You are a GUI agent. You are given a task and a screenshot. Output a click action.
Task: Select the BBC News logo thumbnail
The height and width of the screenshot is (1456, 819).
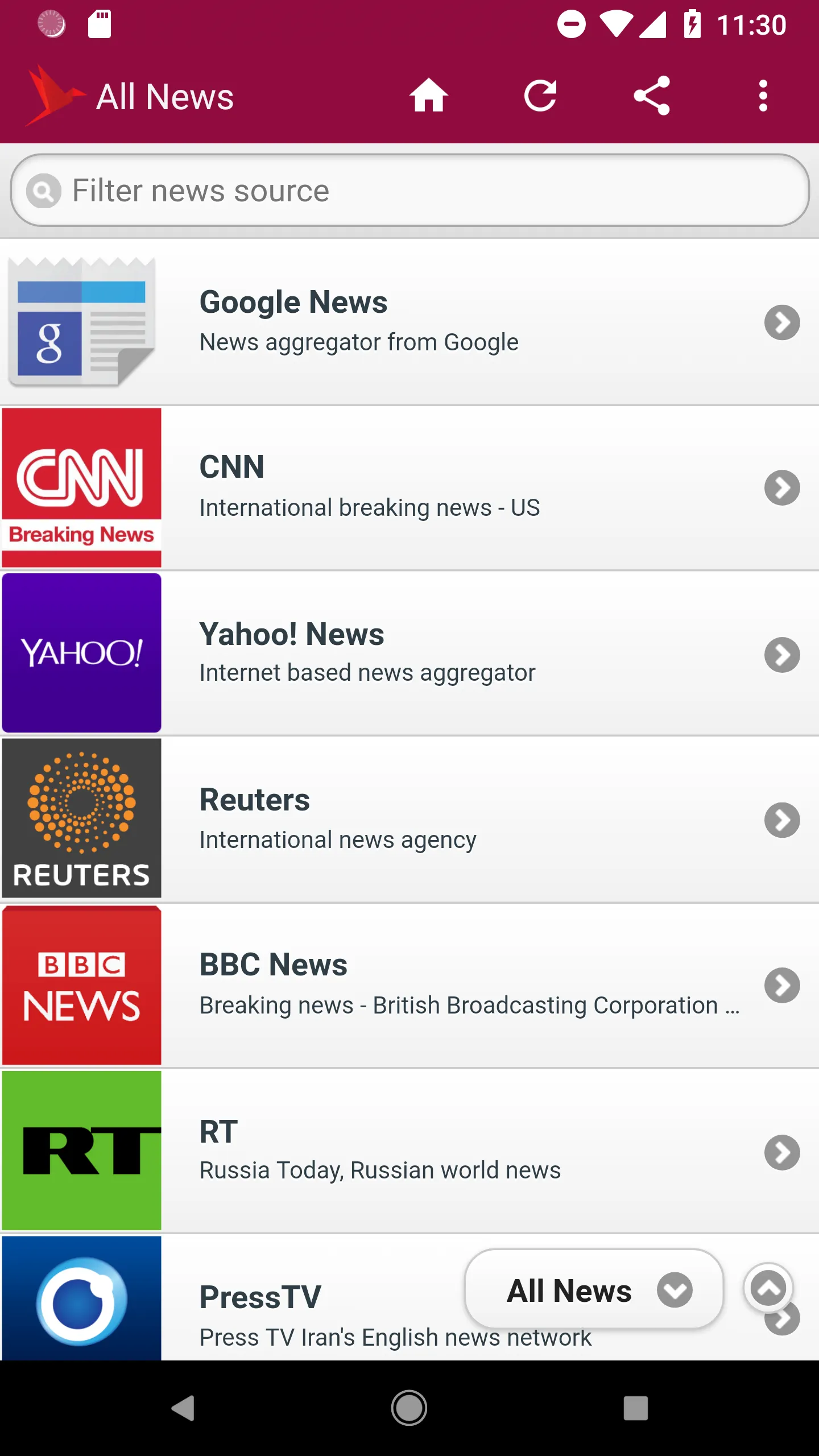click(82, 985)
